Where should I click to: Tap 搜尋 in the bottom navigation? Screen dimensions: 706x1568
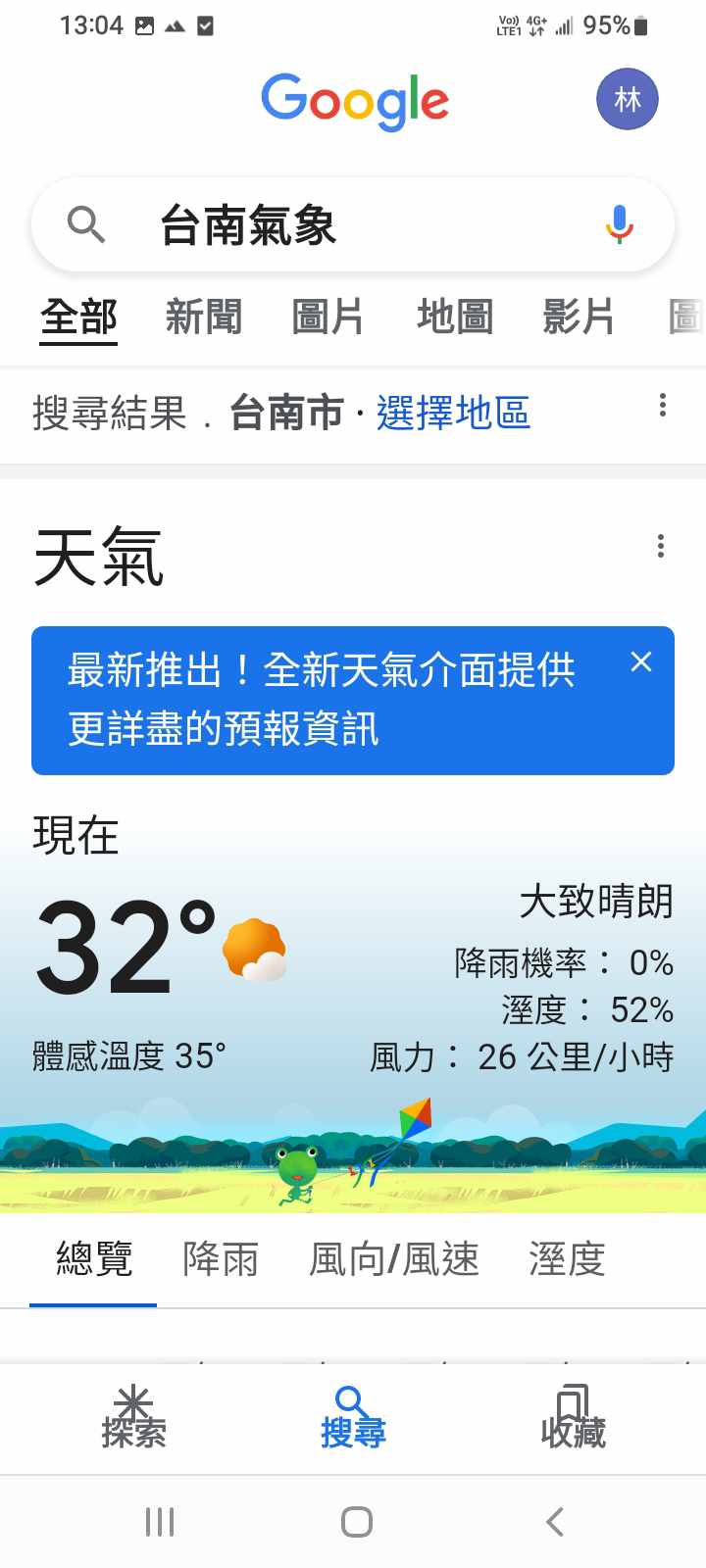click(353, 1418)
